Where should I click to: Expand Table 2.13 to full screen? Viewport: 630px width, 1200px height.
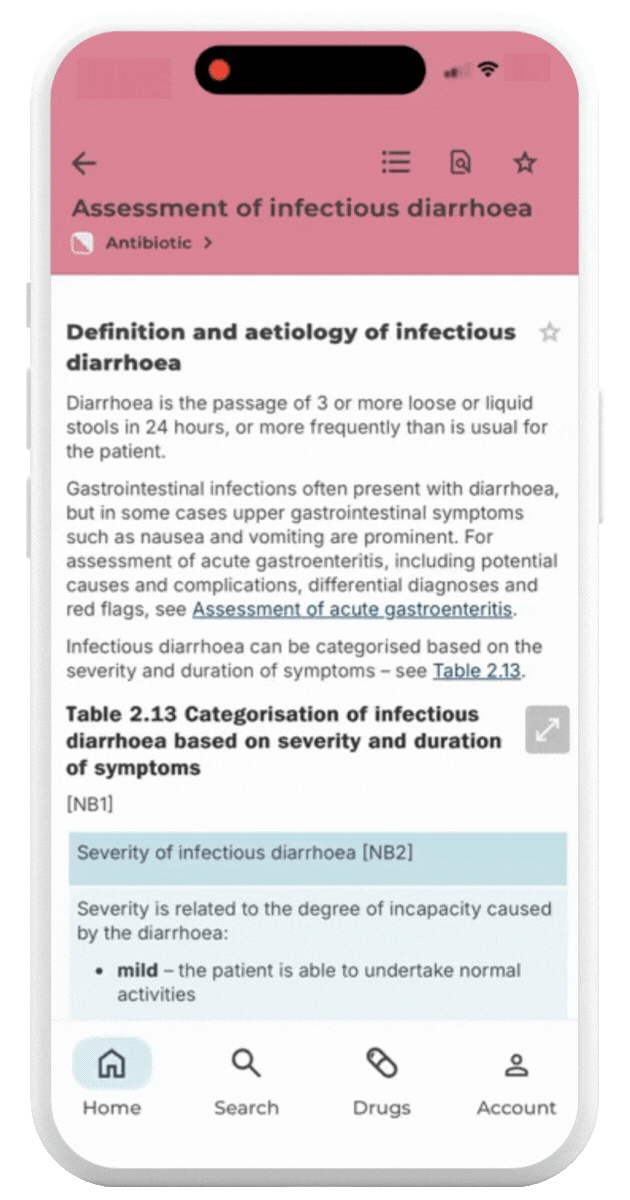coord(547,730)
